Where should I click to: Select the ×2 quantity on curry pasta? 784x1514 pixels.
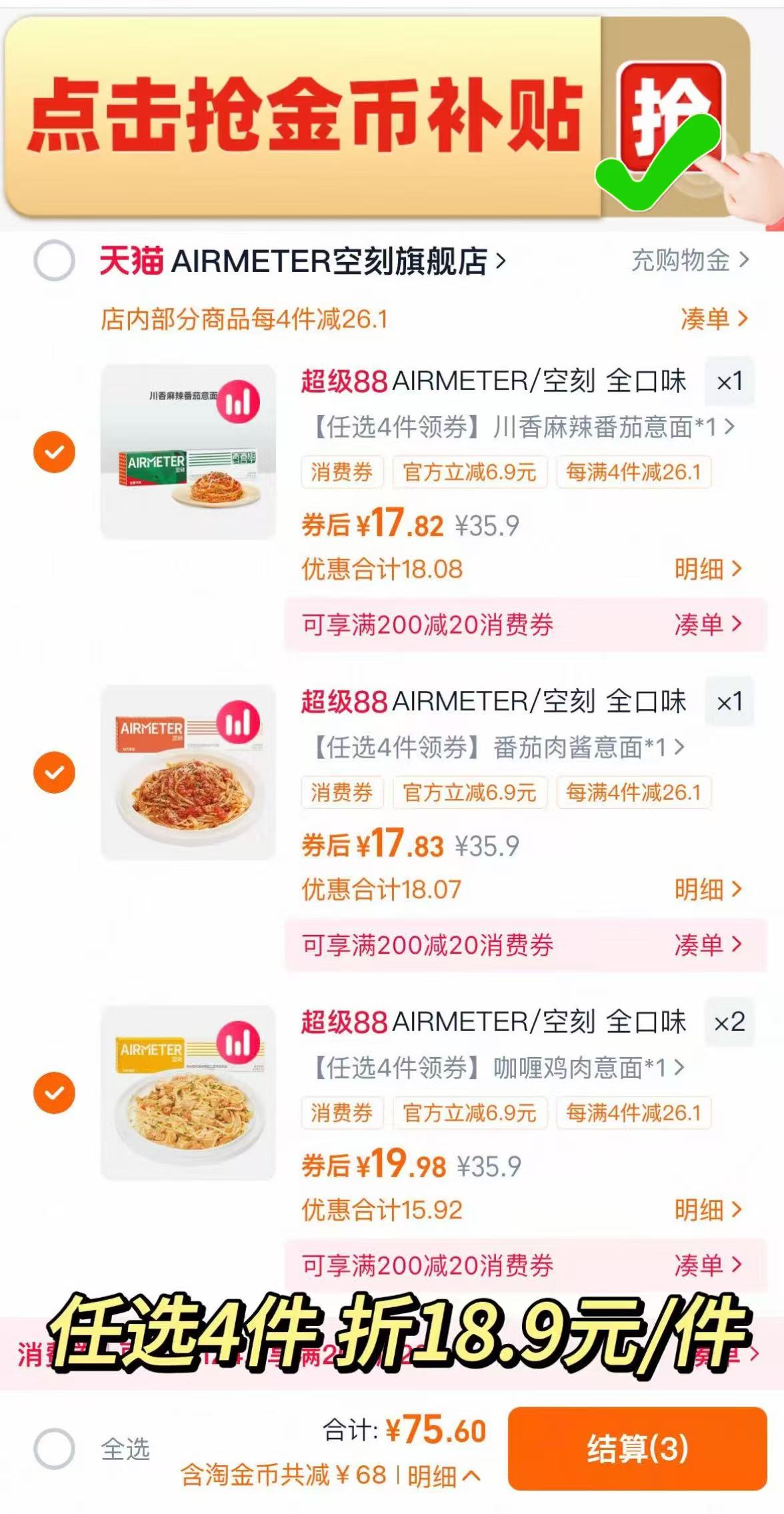tap(731, 1021)
